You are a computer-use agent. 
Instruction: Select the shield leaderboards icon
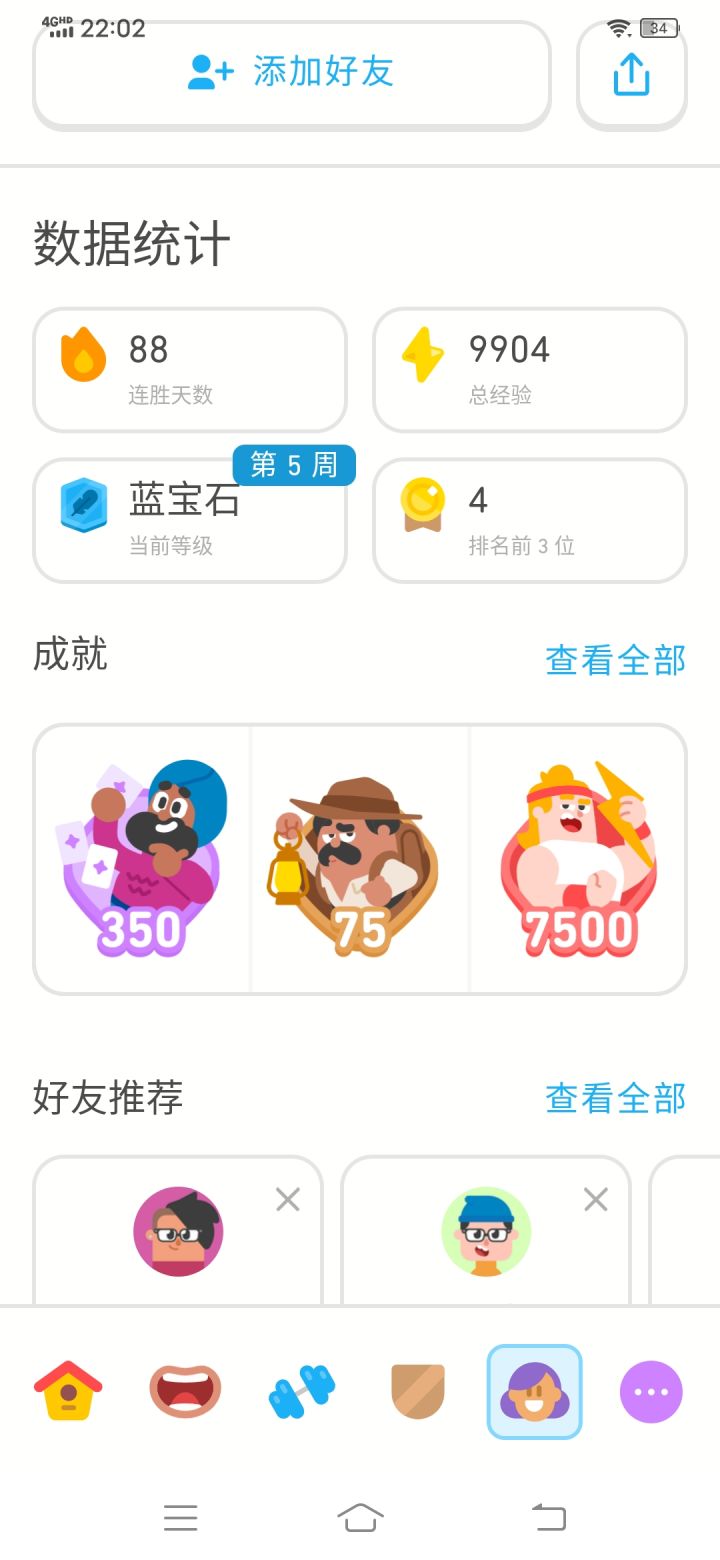click(417, 1391)
